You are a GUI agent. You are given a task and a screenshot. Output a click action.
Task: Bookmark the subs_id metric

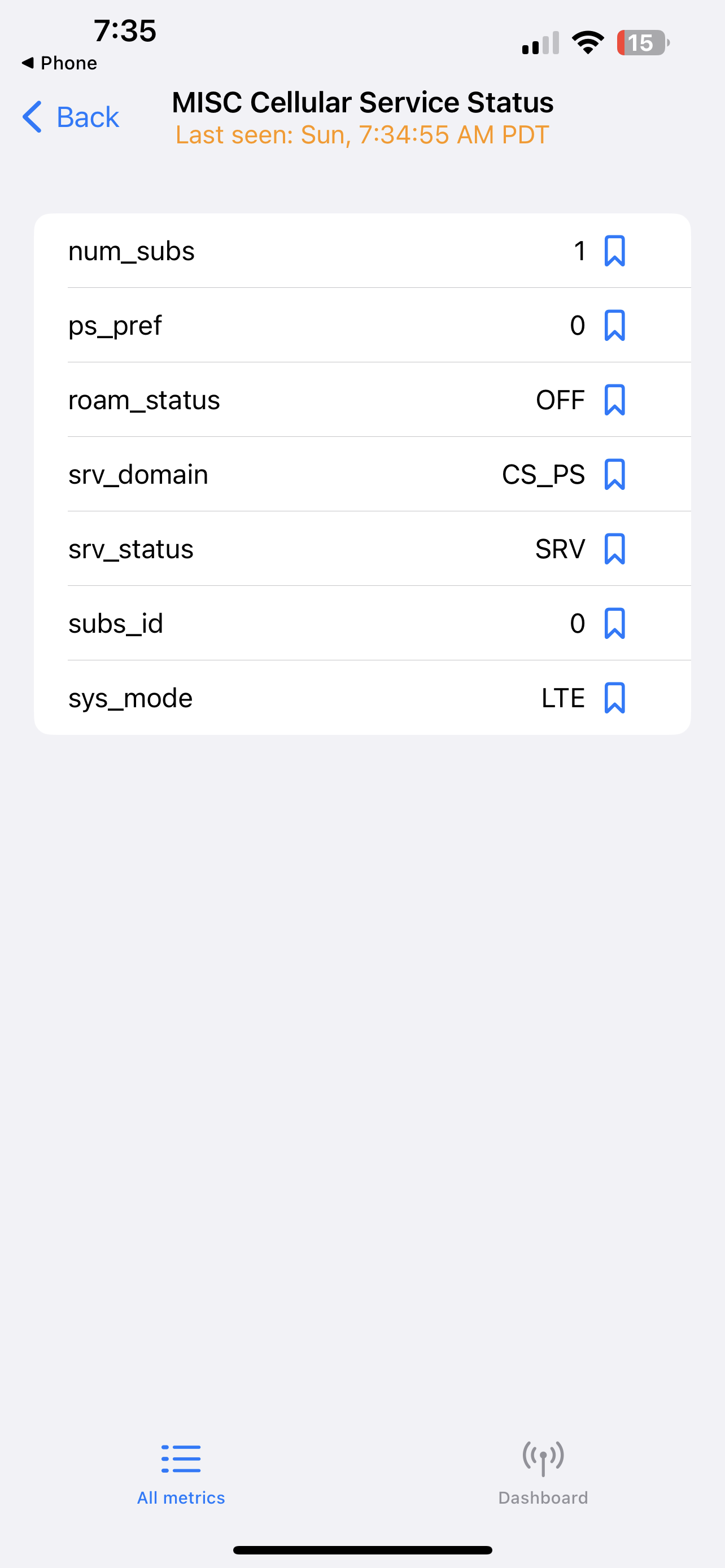coord(614,623)
